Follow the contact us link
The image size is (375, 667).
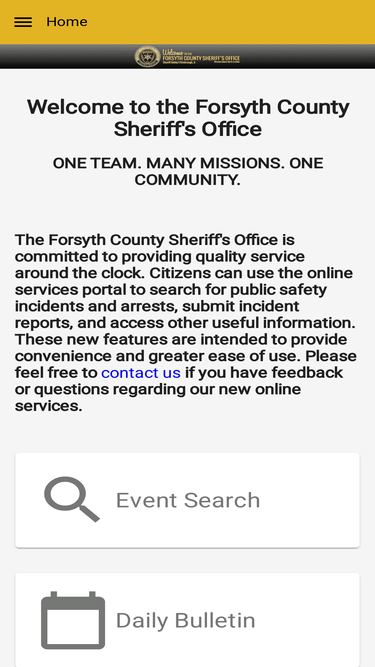click(141, 373)
